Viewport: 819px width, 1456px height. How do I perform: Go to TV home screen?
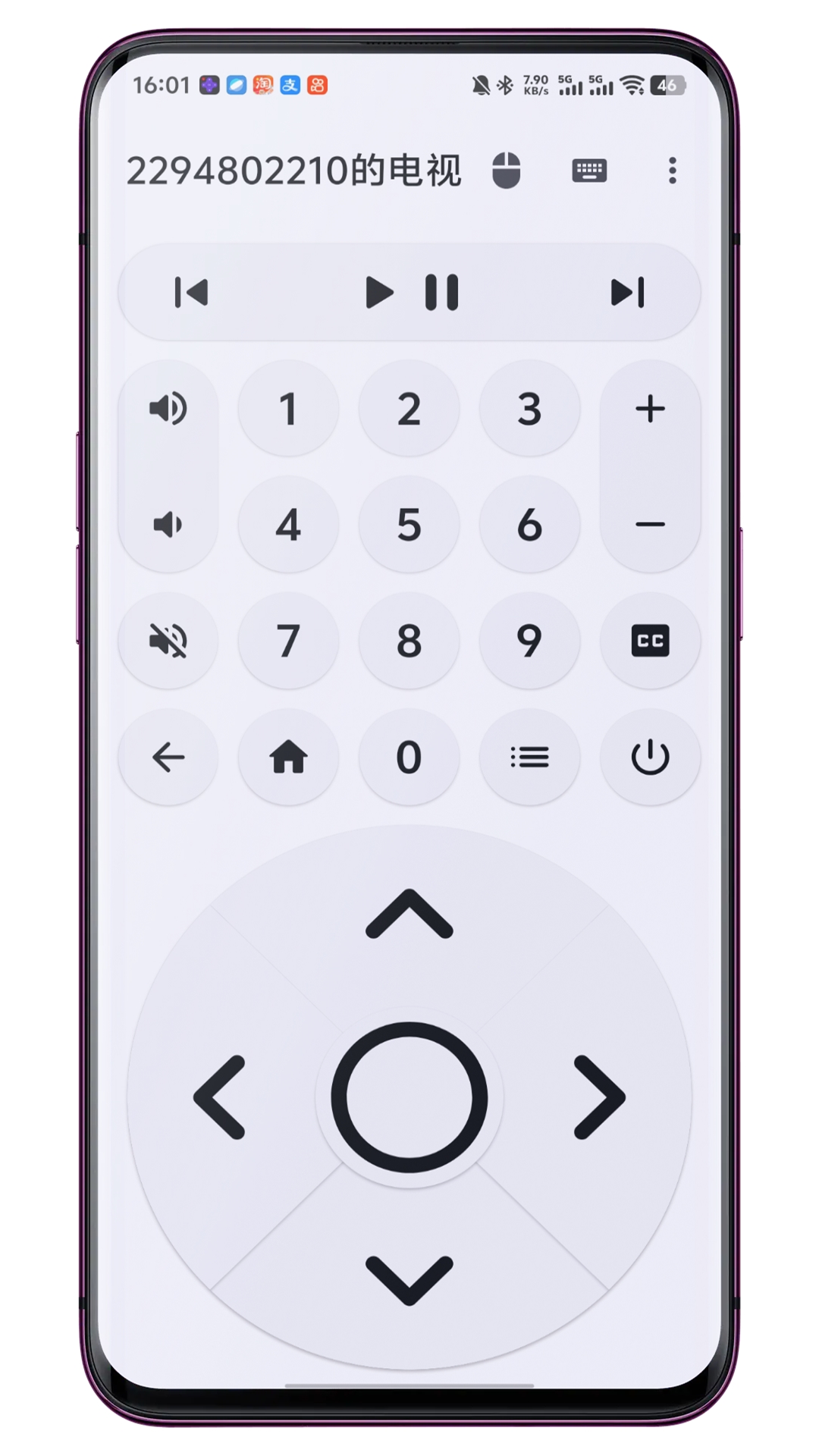[289, 757]
